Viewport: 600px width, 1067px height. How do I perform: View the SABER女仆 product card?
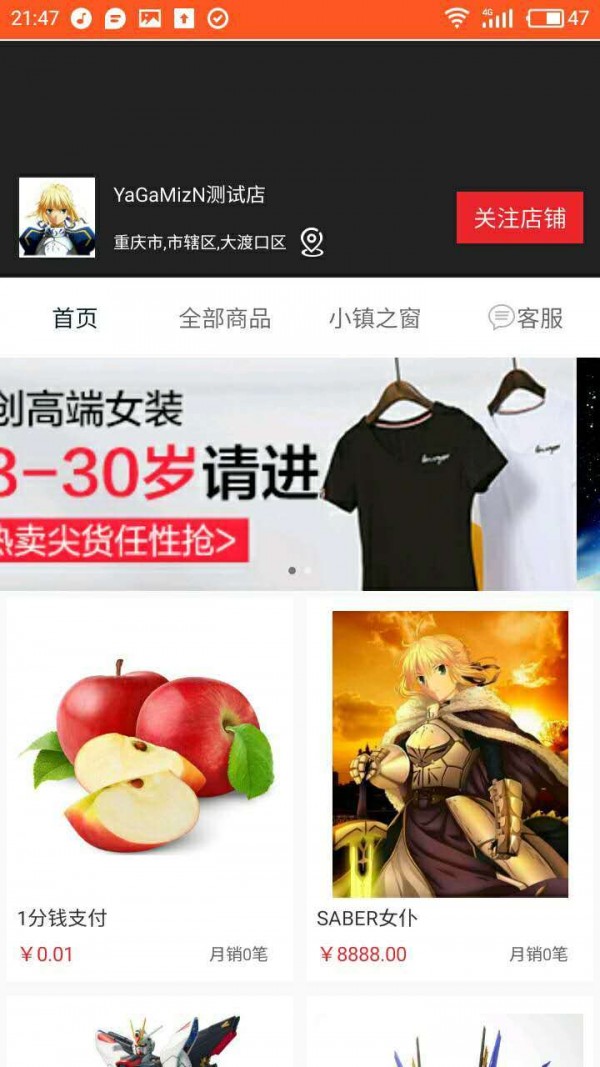tap(450, 787)
